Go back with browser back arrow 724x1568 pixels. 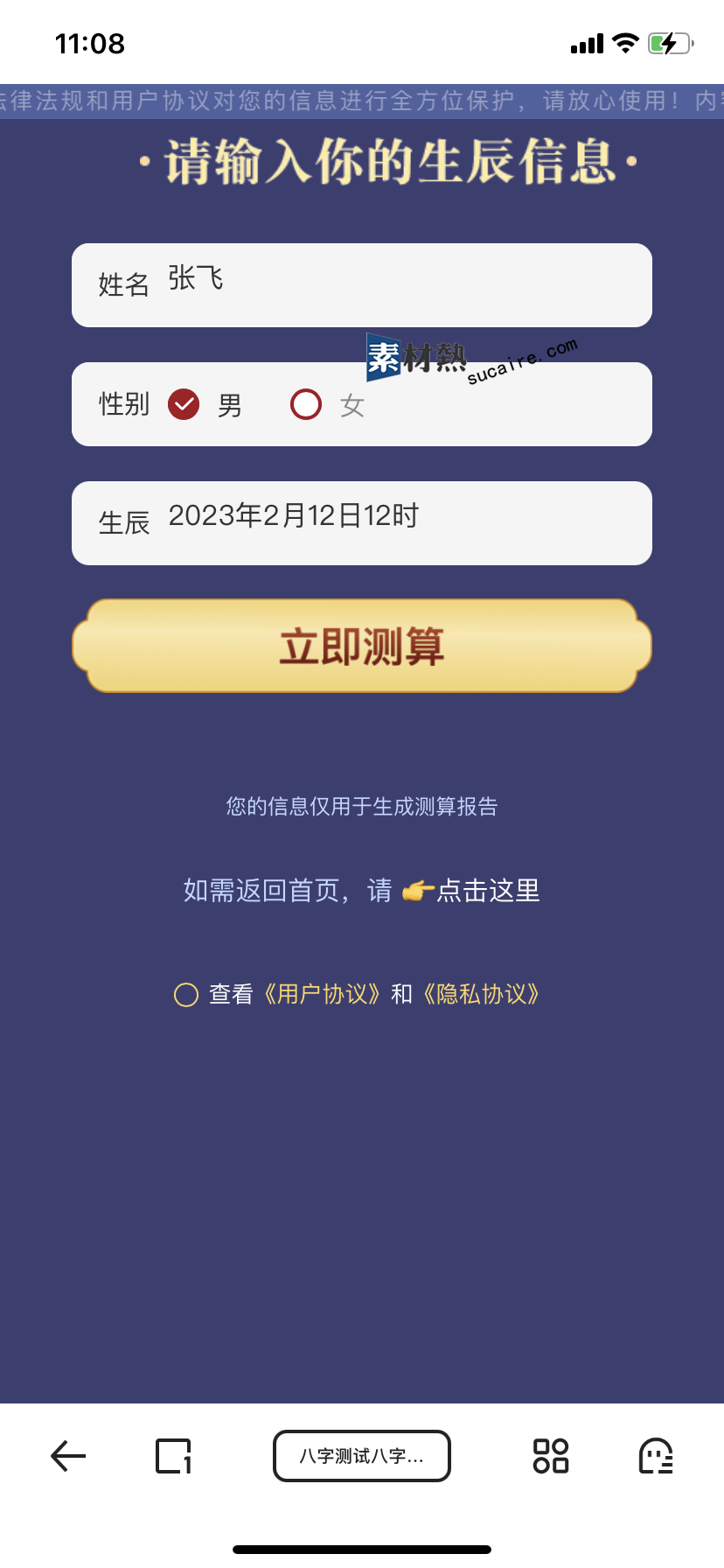click(68, 1456)
